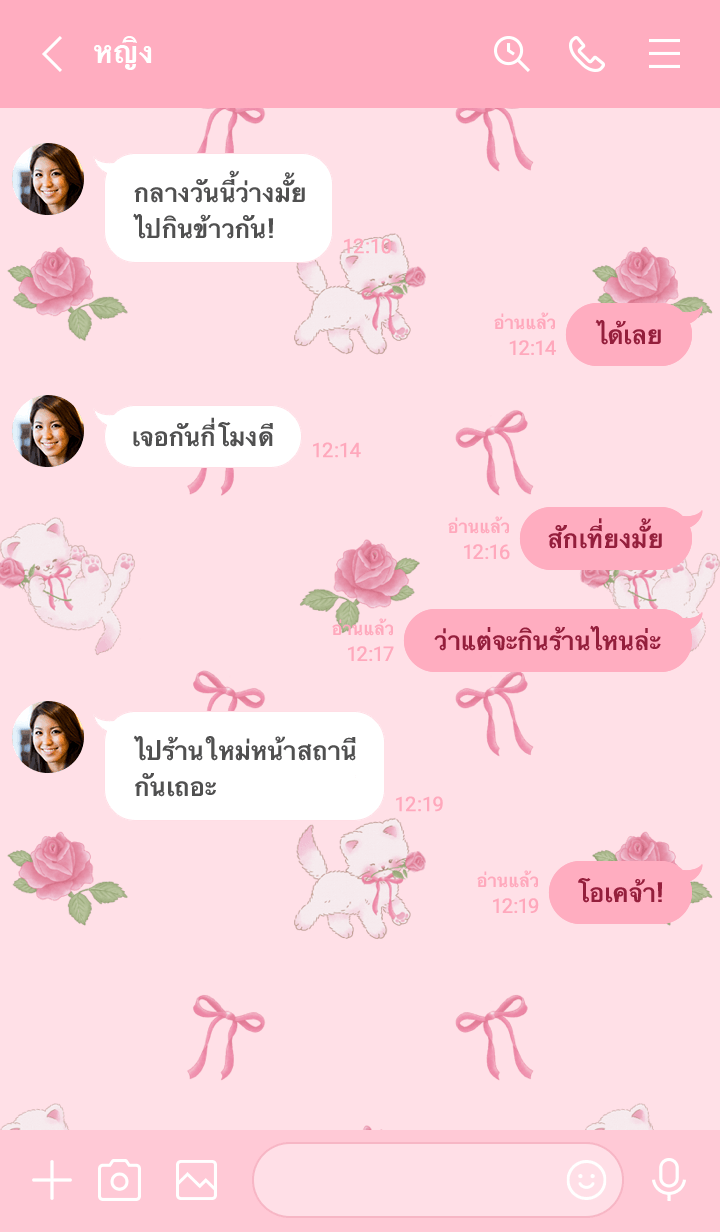Open the plus attachment menu
This screenshot has height=1232, width=720.
tap(51, 1181)
